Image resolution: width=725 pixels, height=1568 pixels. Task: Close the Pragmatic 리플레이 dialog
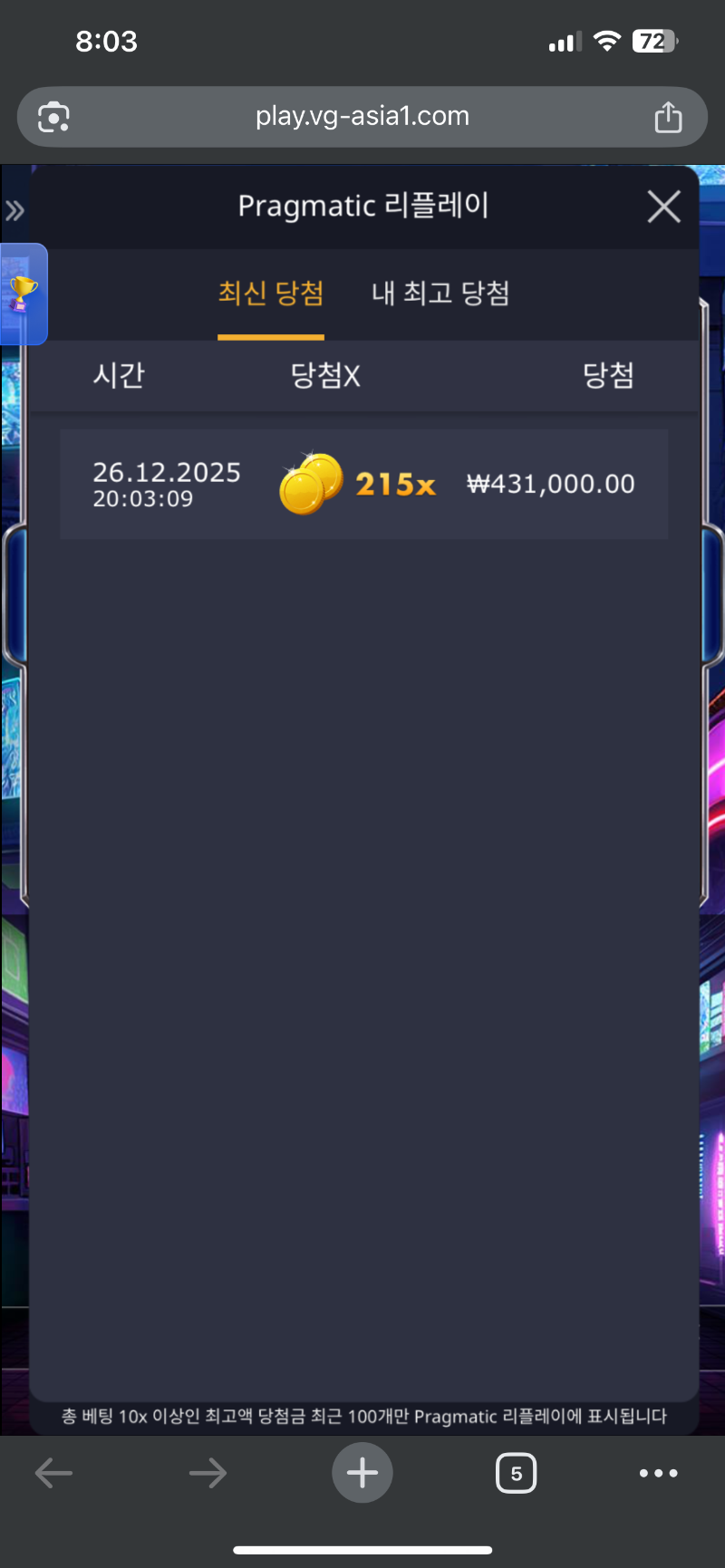pyautogui.click(x=663, y=207)
